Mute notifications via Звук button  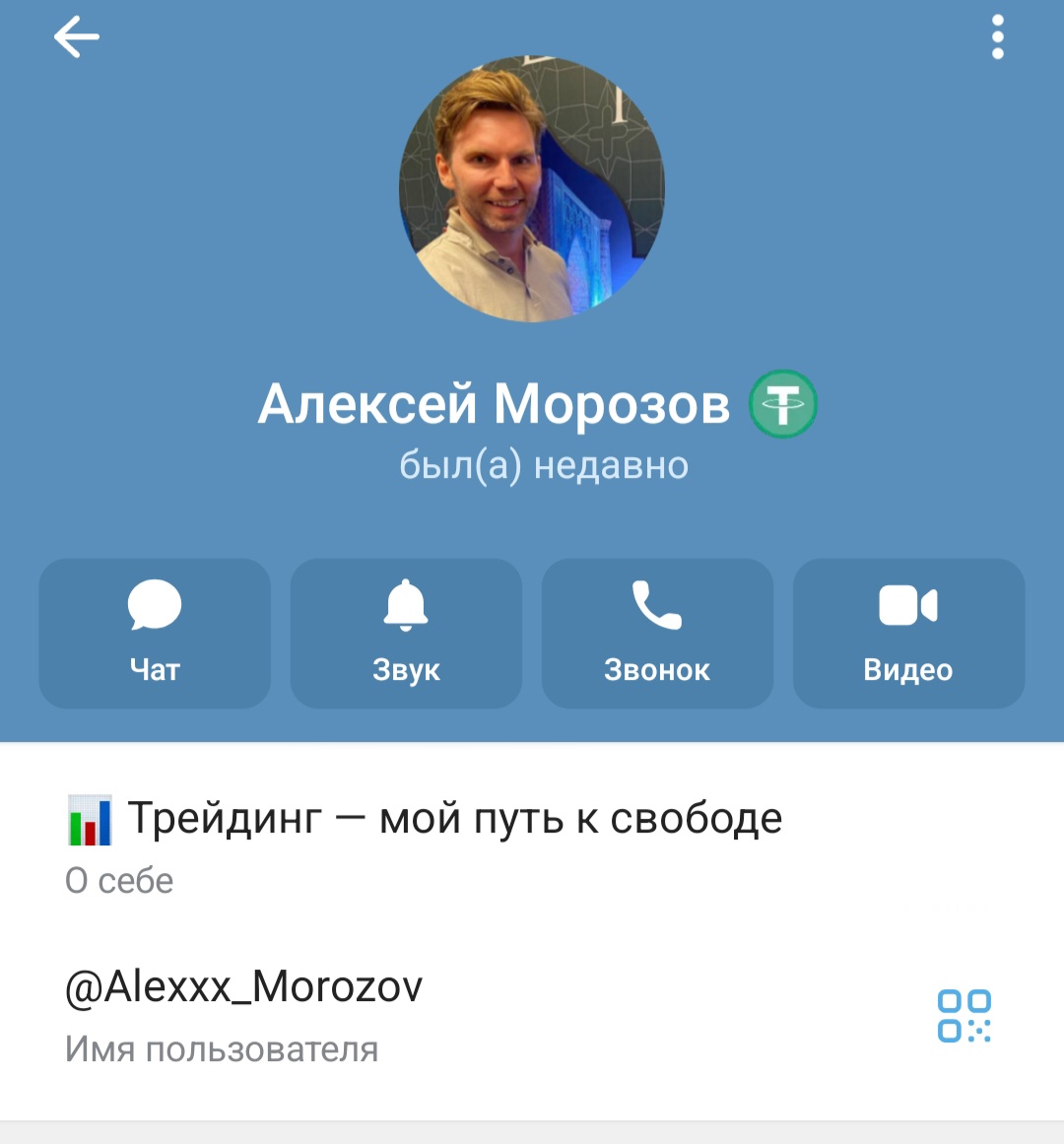[406, 633]
